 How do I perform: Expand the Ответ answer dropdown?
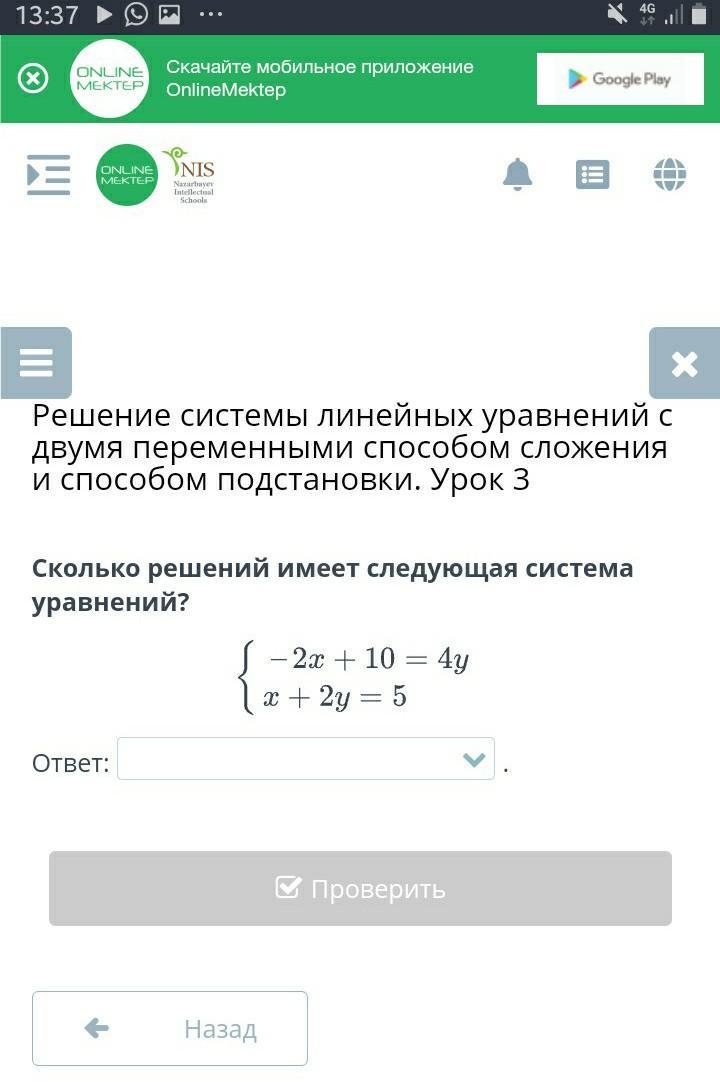pyautogui.click(x=306, y=759)
